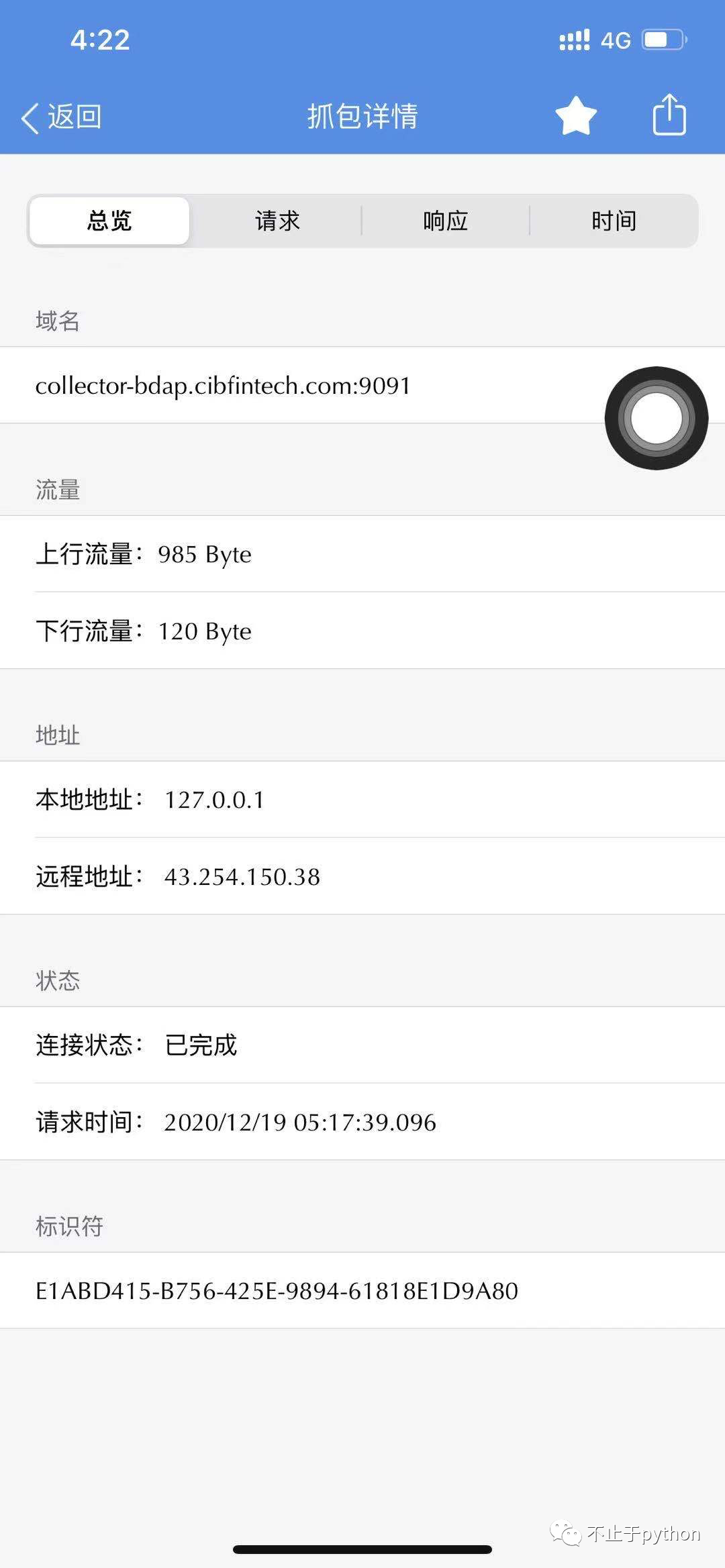Go back with the 返回 button
Image resolution: width=725 pixels, height=1568 pixels.
click(x=62, y=117)
